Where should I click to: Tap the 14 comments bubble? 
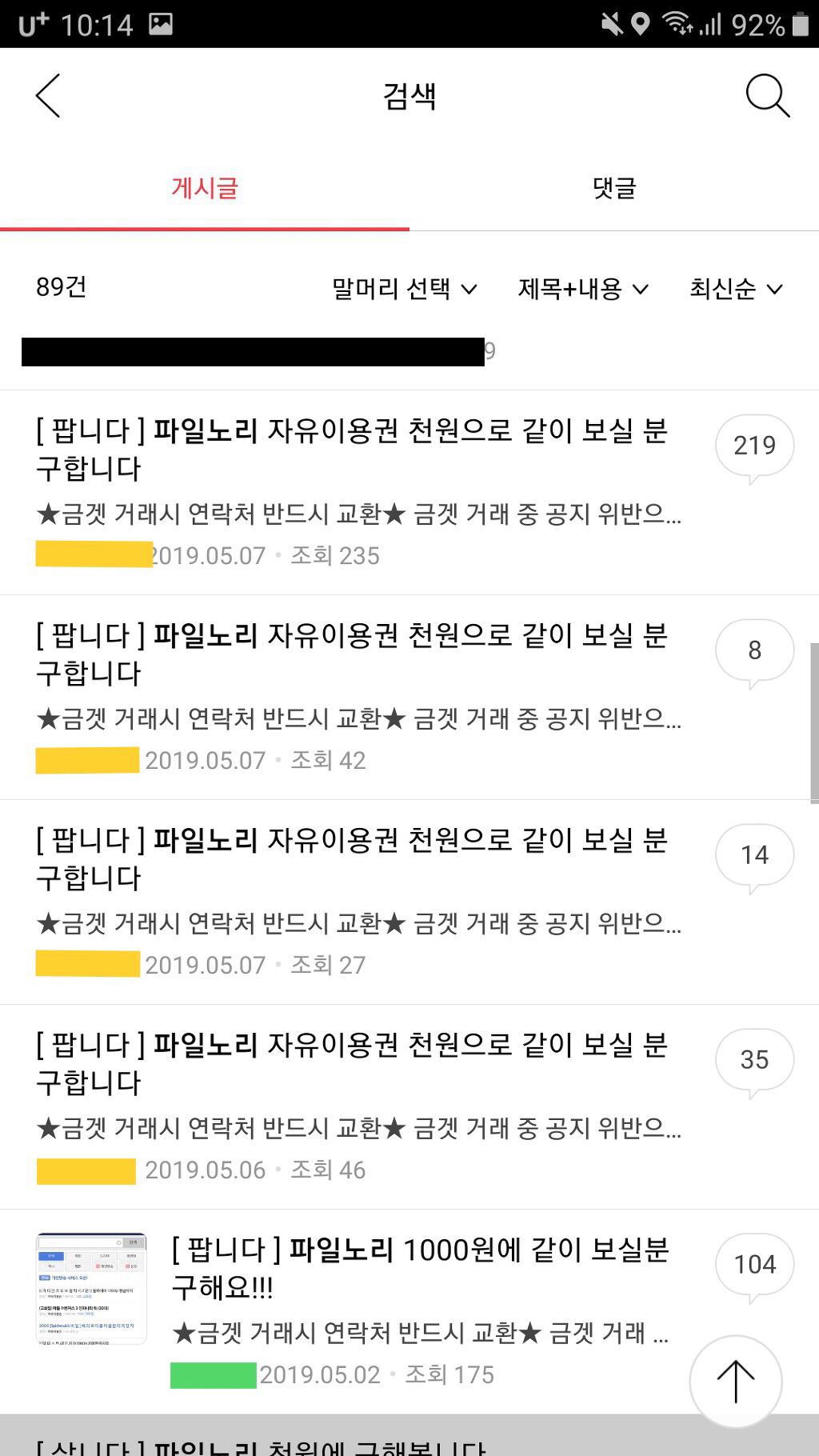click(754, 858)
